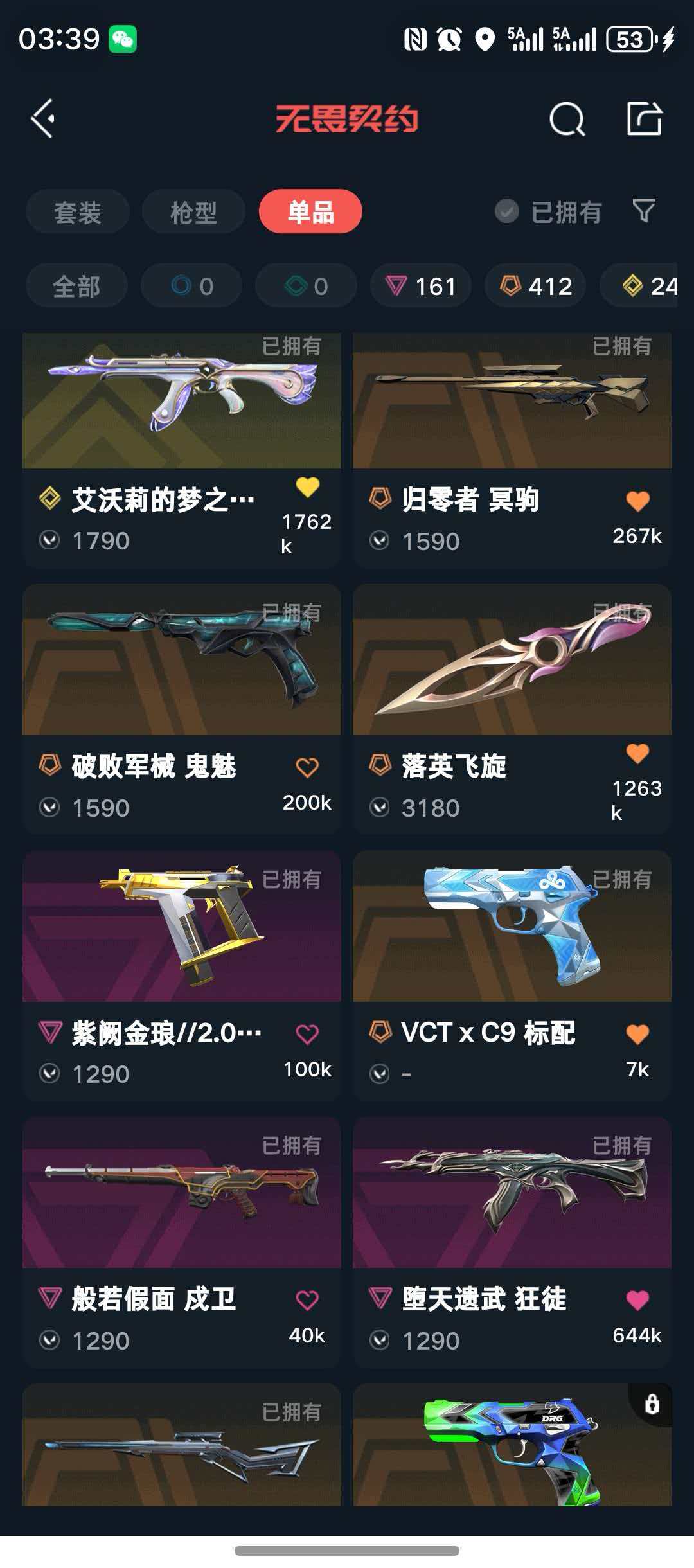The image size is (694, 1568).
Task: Filter by the rarity chip showing 161
Action: [421, 286]
